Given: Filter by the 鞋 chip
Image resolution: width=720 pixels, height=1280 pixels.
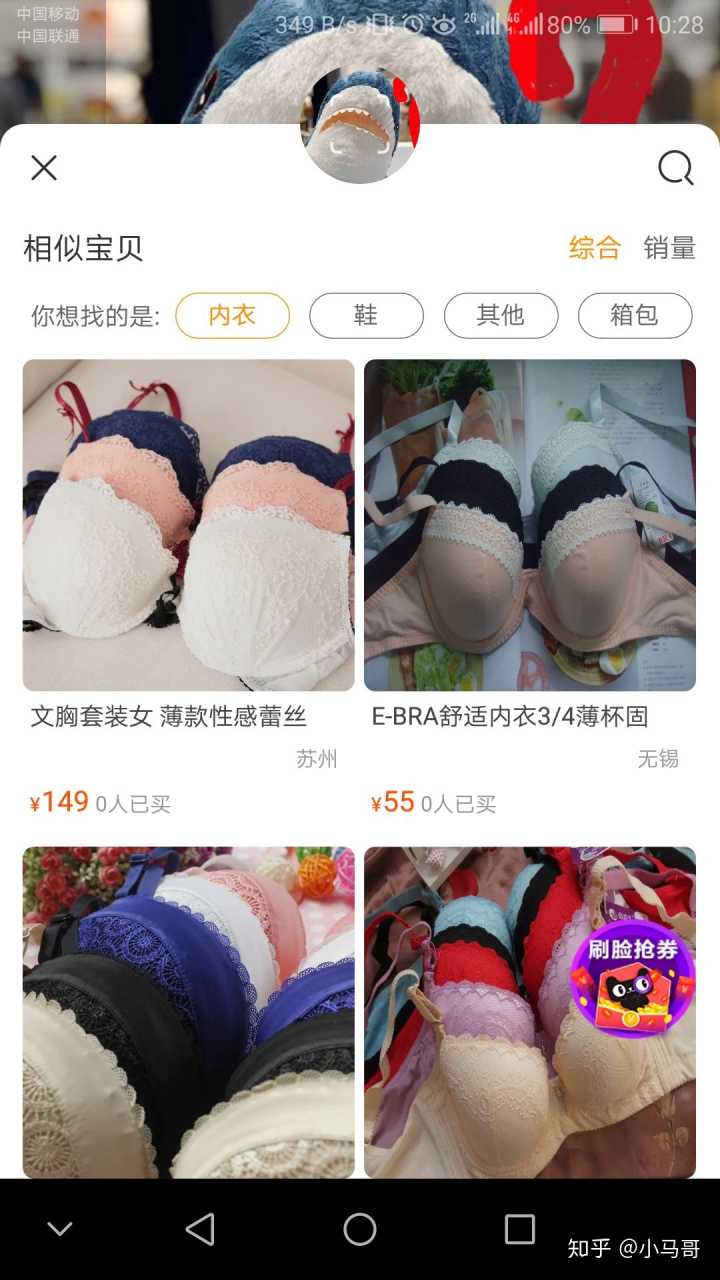Looking at the screenshot, I should (366, 316).
